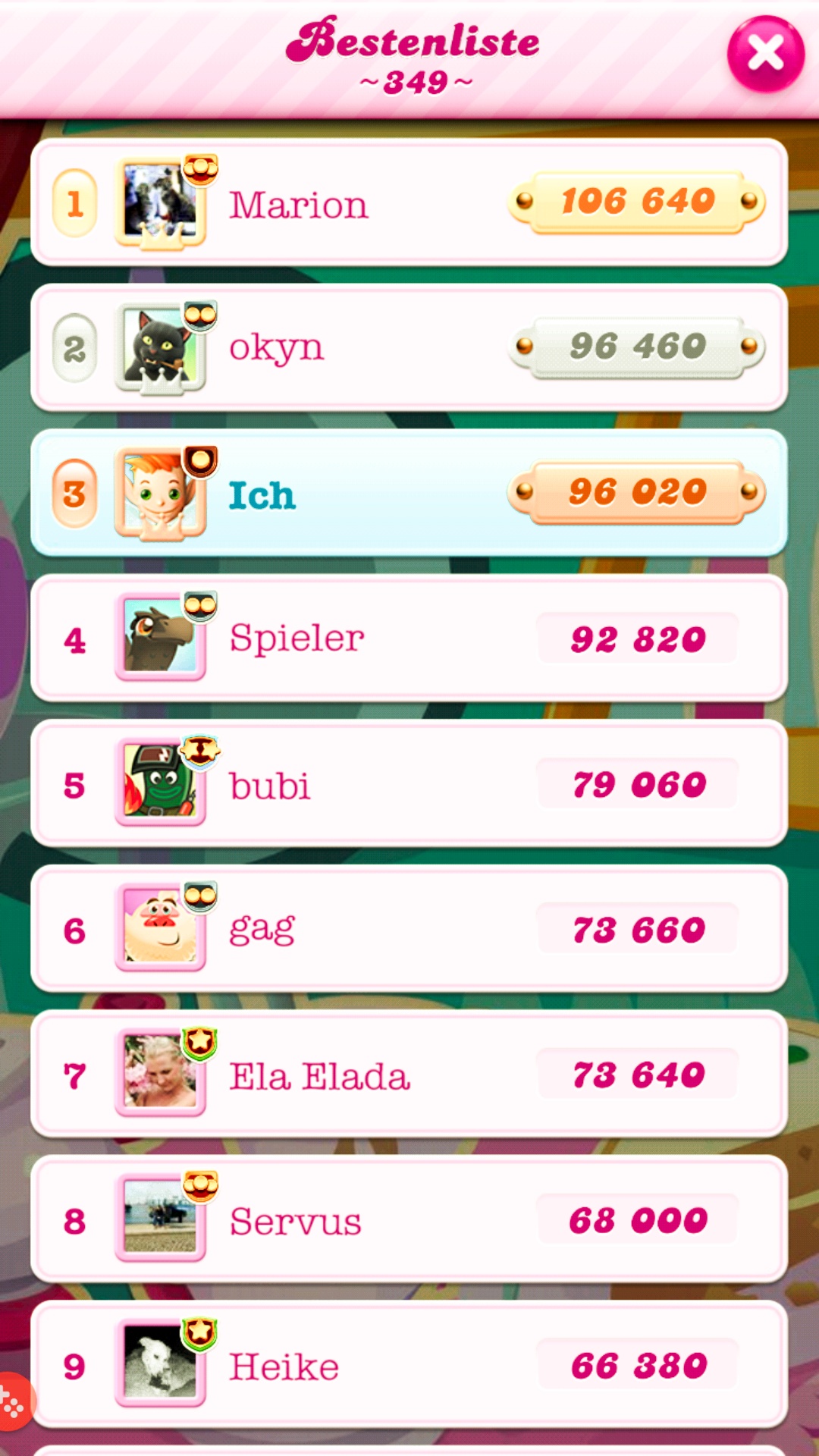Image resolution: width=819 pixels, height=1456 pixels.
Task: Close the Bestenliste leaderboard
Action: click(x=765, y=54)
